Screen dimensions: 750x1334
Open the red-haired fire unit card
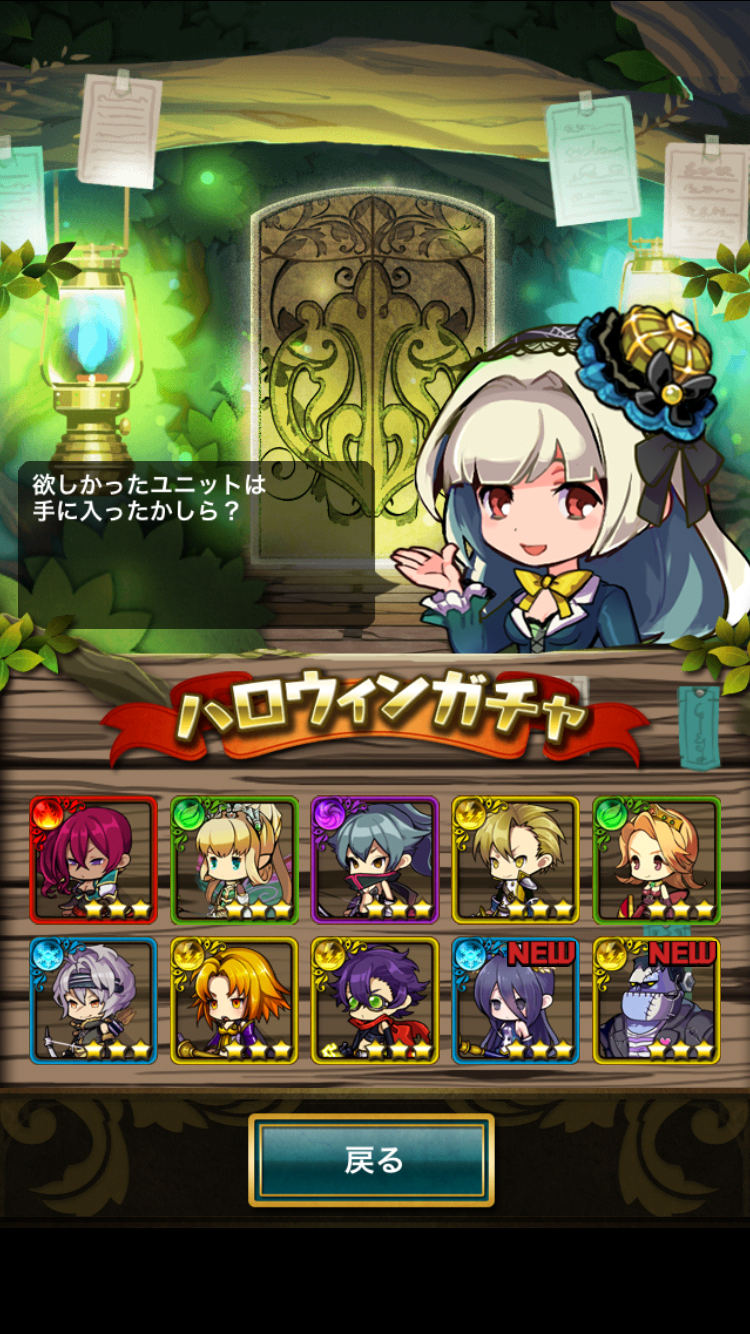(x=94, y=859)
